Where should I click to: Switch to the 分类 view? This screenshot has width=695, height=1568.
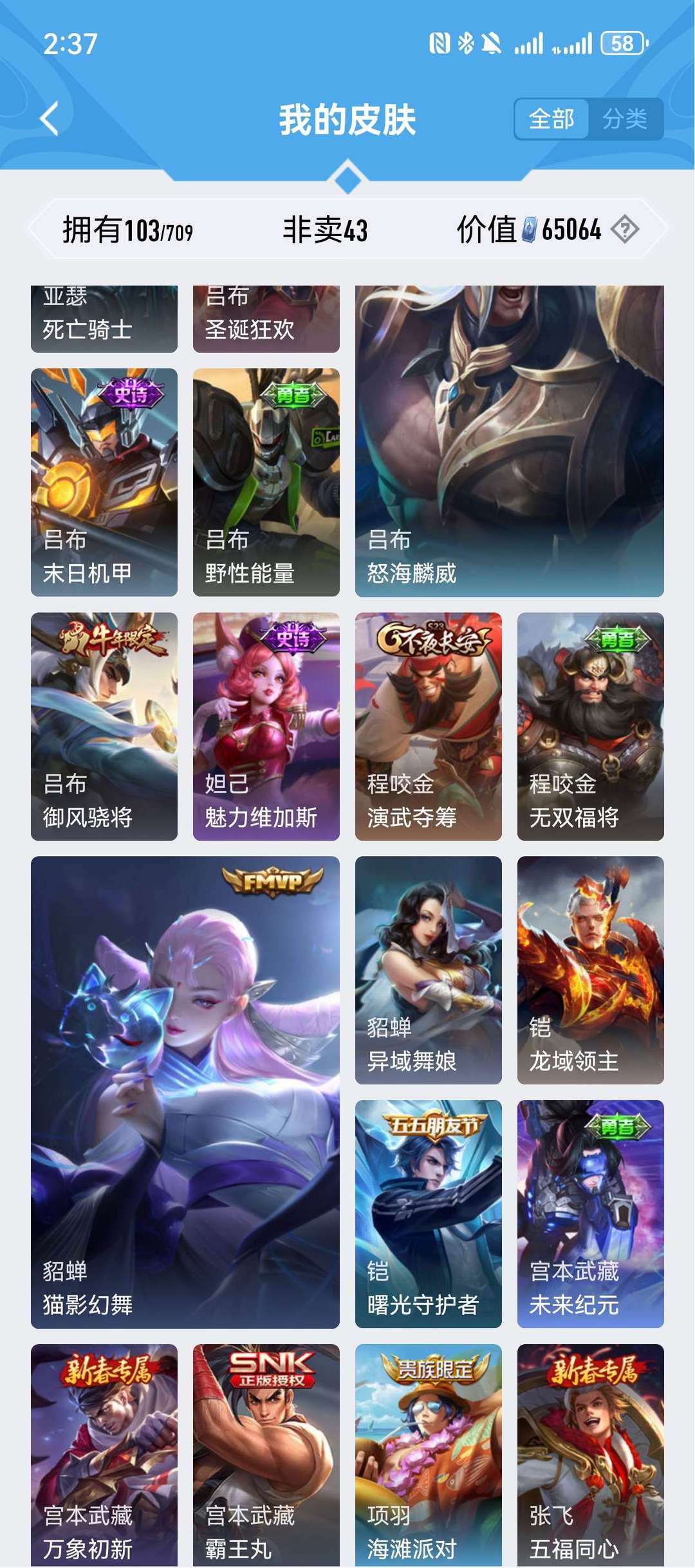tap(625, 119)
